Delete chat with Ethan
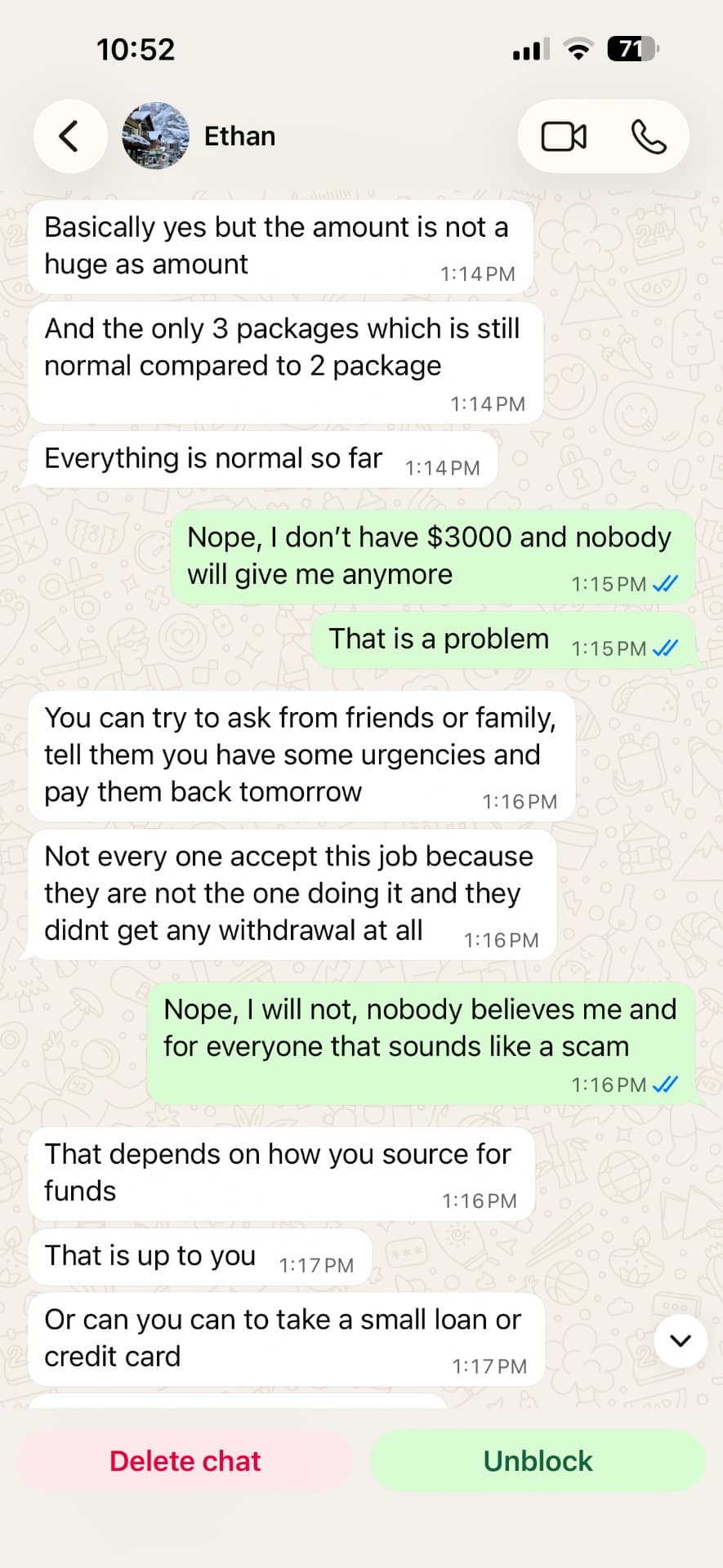The image size is (723, 1568). point(185,1461)
